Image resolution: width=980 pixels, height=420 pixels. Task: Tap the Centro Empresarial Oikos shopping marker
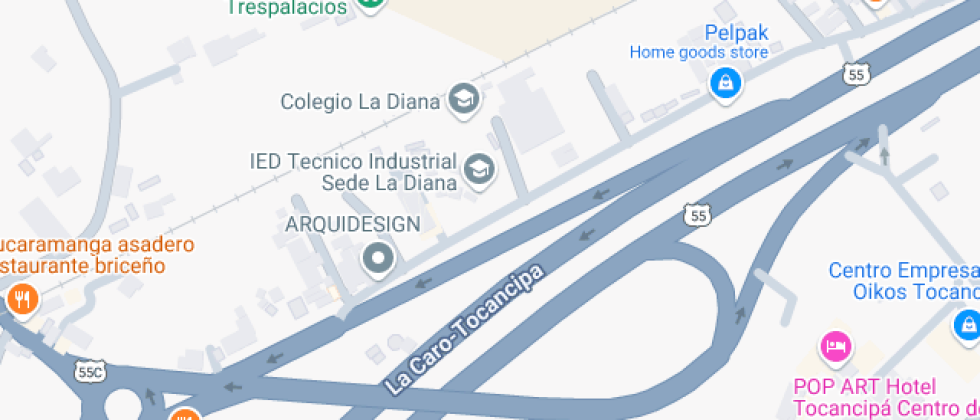(966, 323)
